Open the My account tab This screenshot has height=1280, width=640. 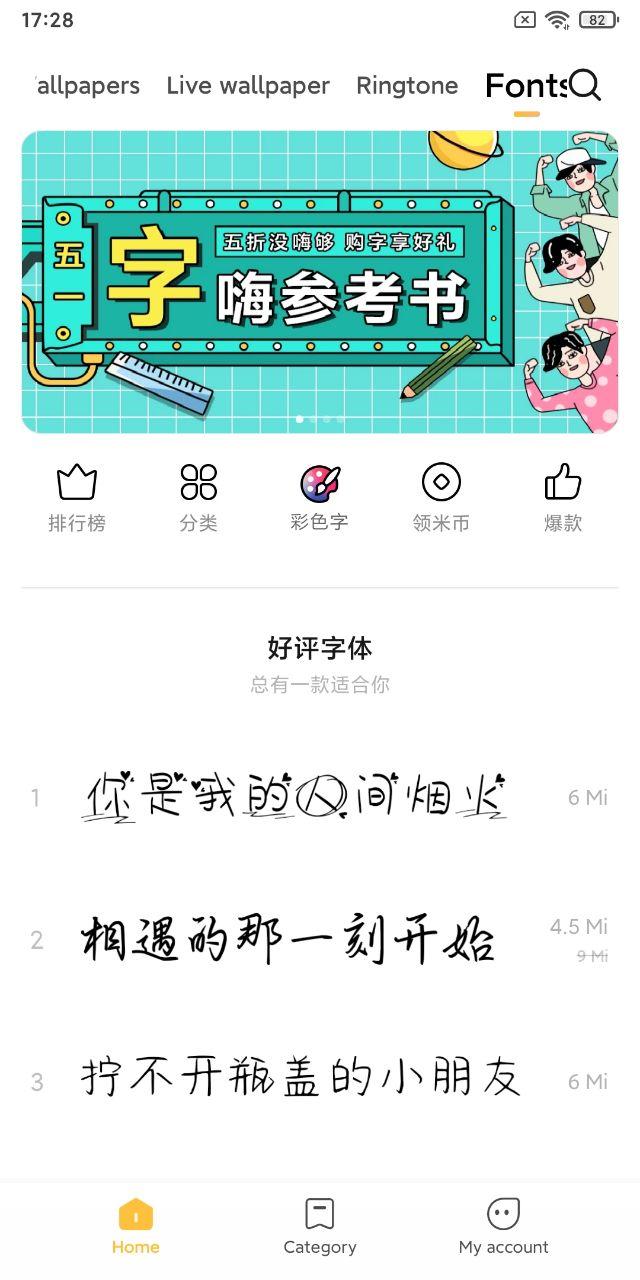[504, 1227]
